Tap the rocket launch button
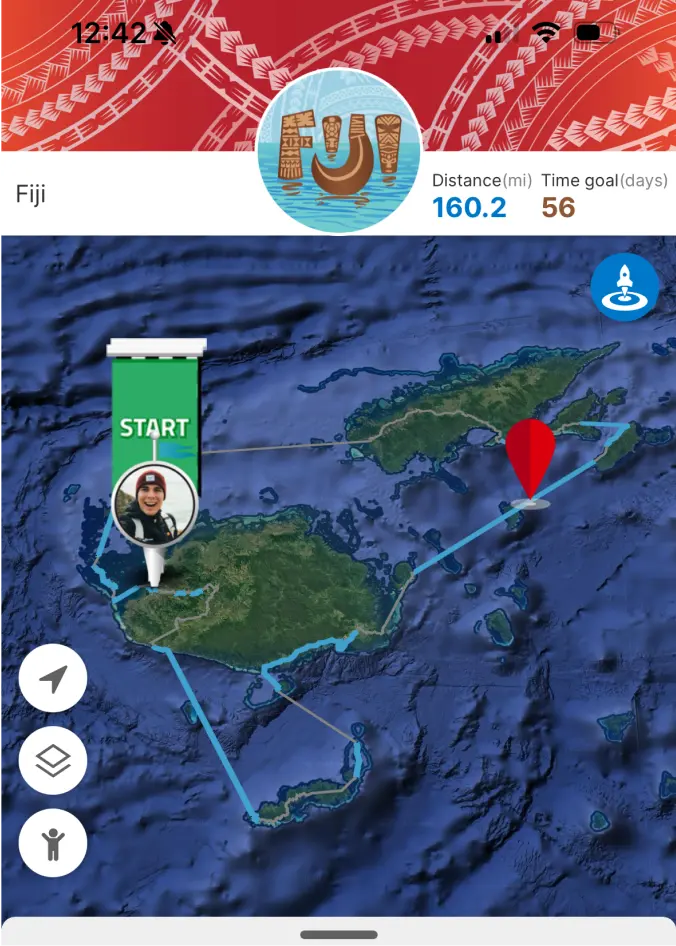Viewport: 676px width, 946px height. [624, 287]
